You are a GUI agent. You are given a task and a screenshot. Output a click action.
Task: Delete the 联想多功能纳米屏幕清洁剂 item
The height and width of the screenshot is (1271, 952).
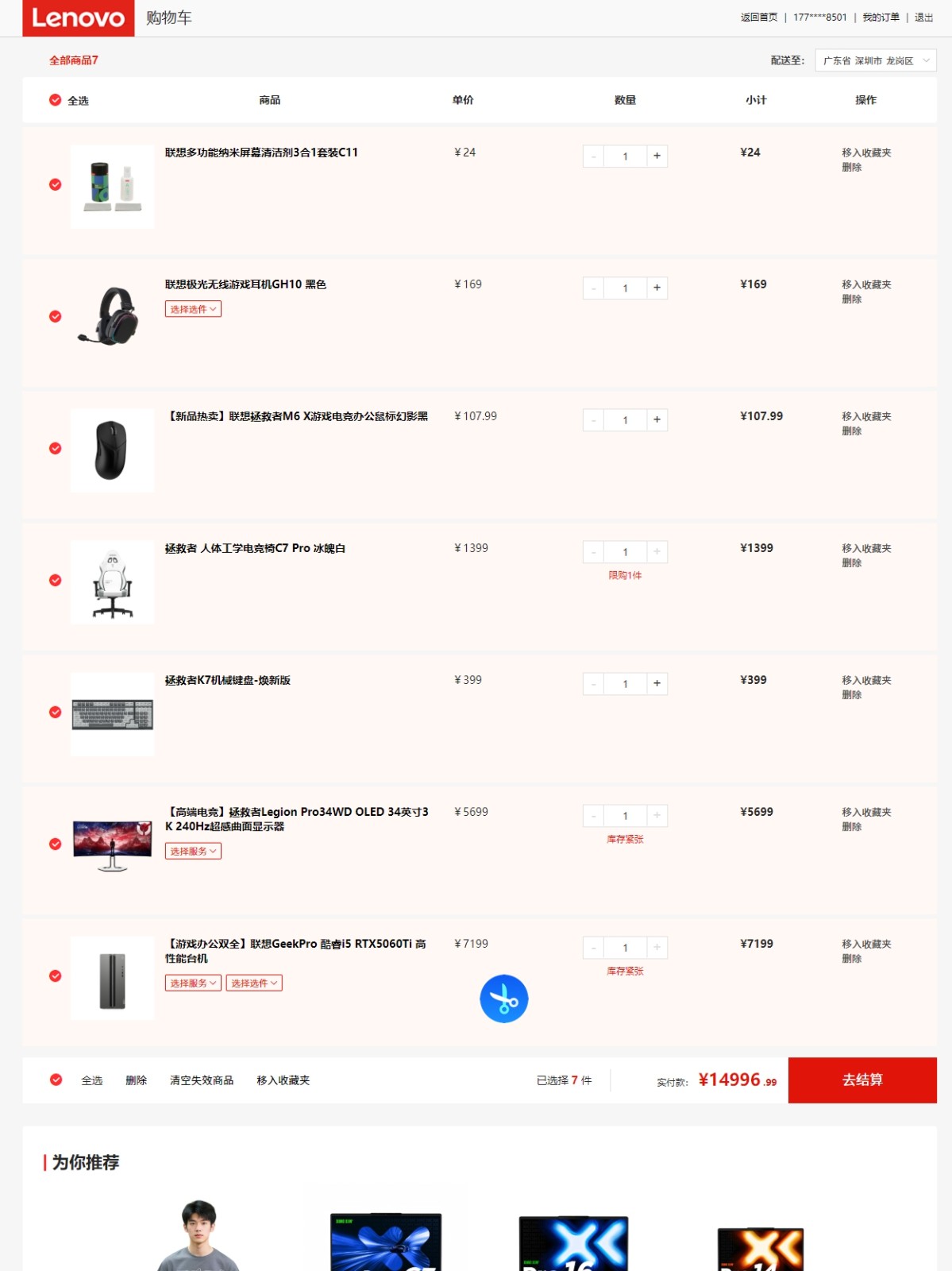[851, 167]
